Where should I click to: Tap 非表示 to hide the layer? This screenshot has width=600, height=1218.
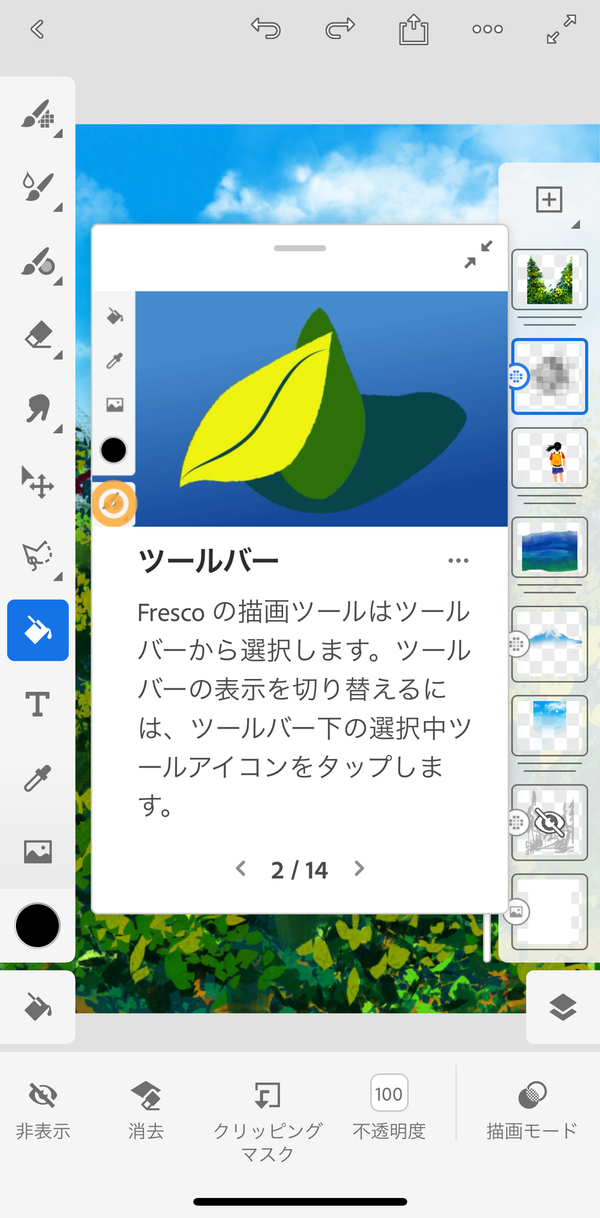point(43,1110)
